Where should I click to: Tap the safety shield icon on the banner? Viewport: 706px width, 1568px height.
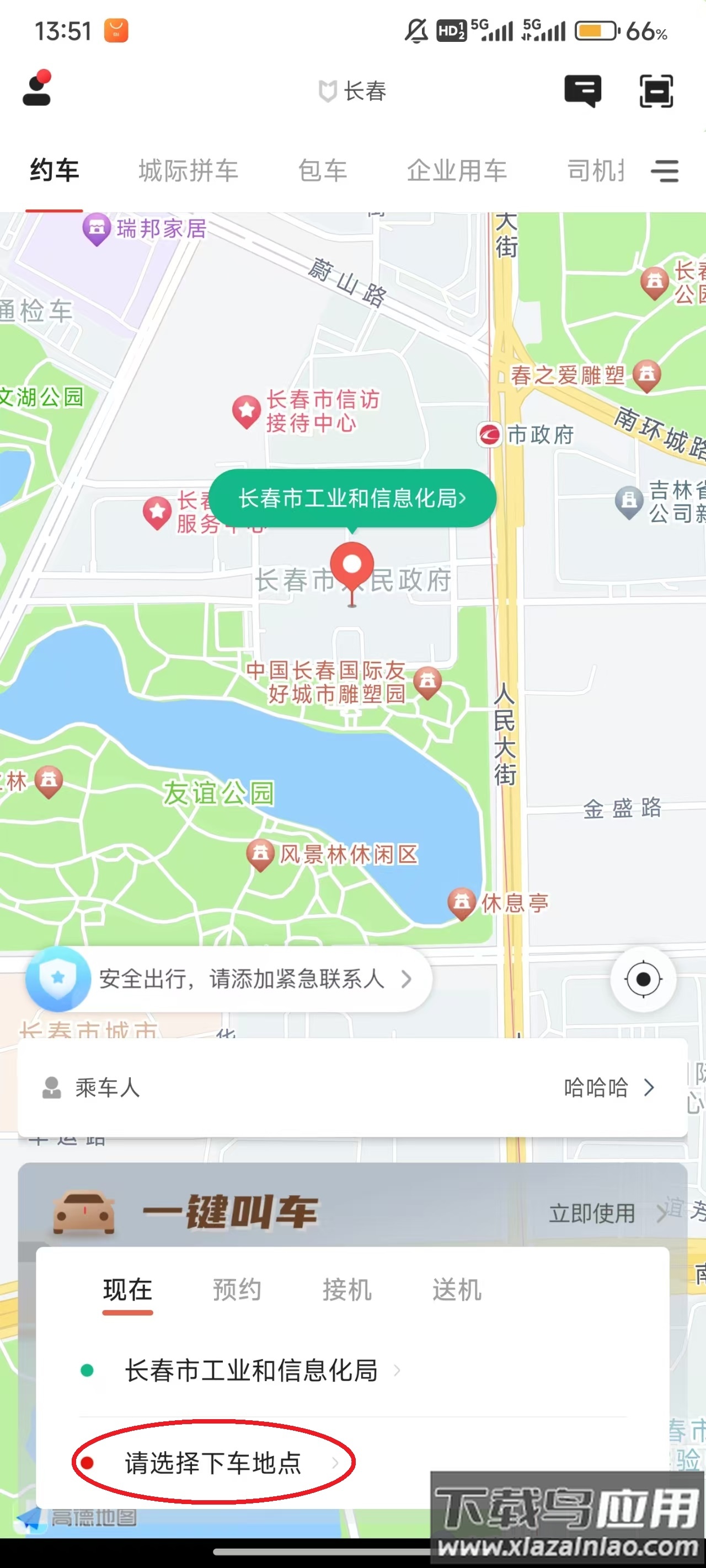(x=59, y=977)
